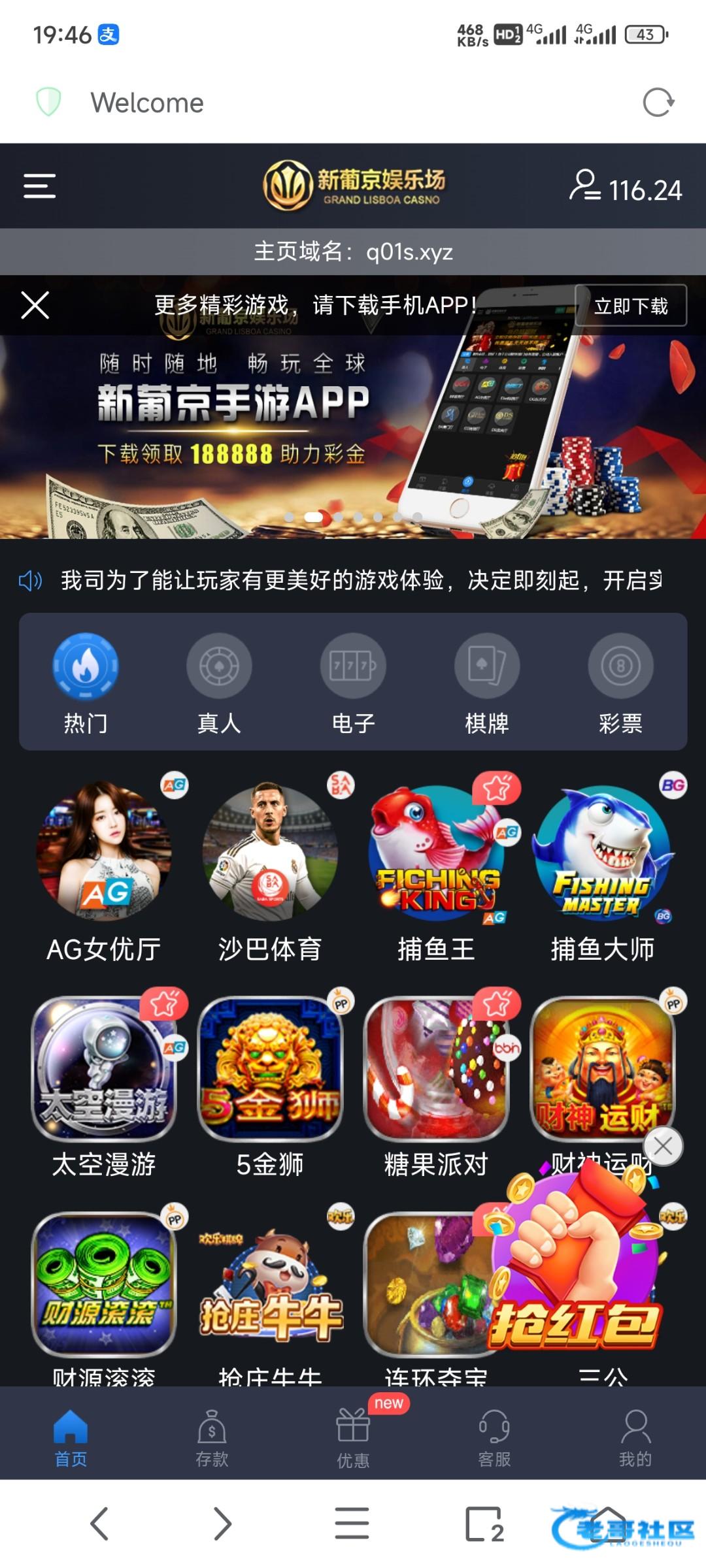The width and height of the screenshot is (706, 1568).
Task: Close the floating 抢红包 popup
Action: click(663, 1146)
